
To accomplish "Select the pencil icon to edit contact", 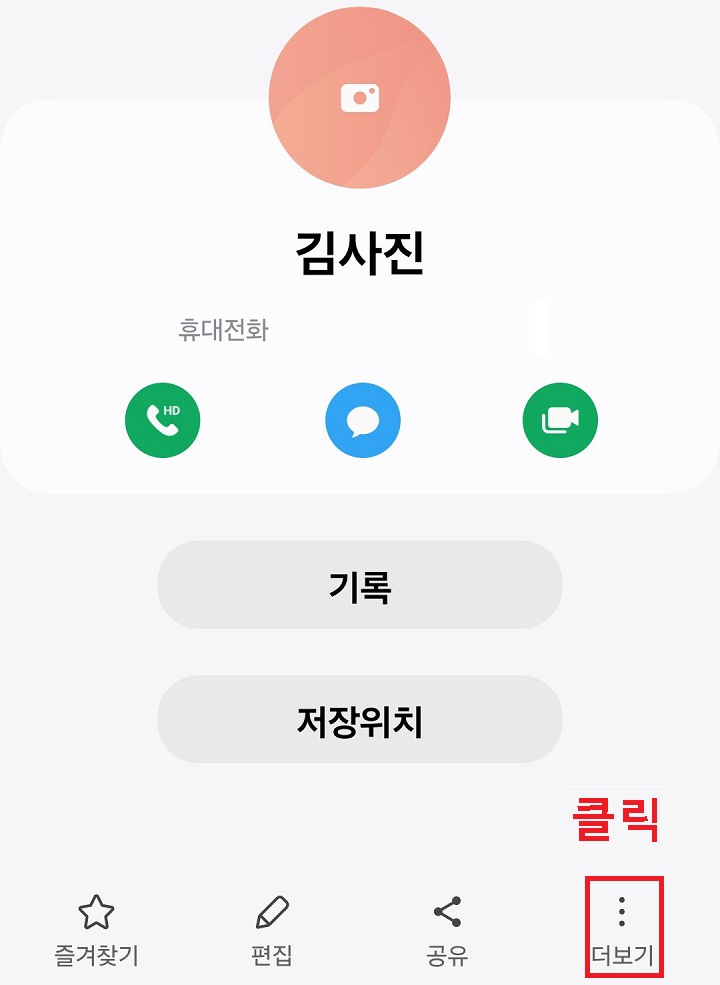I will tap(274, 911).
